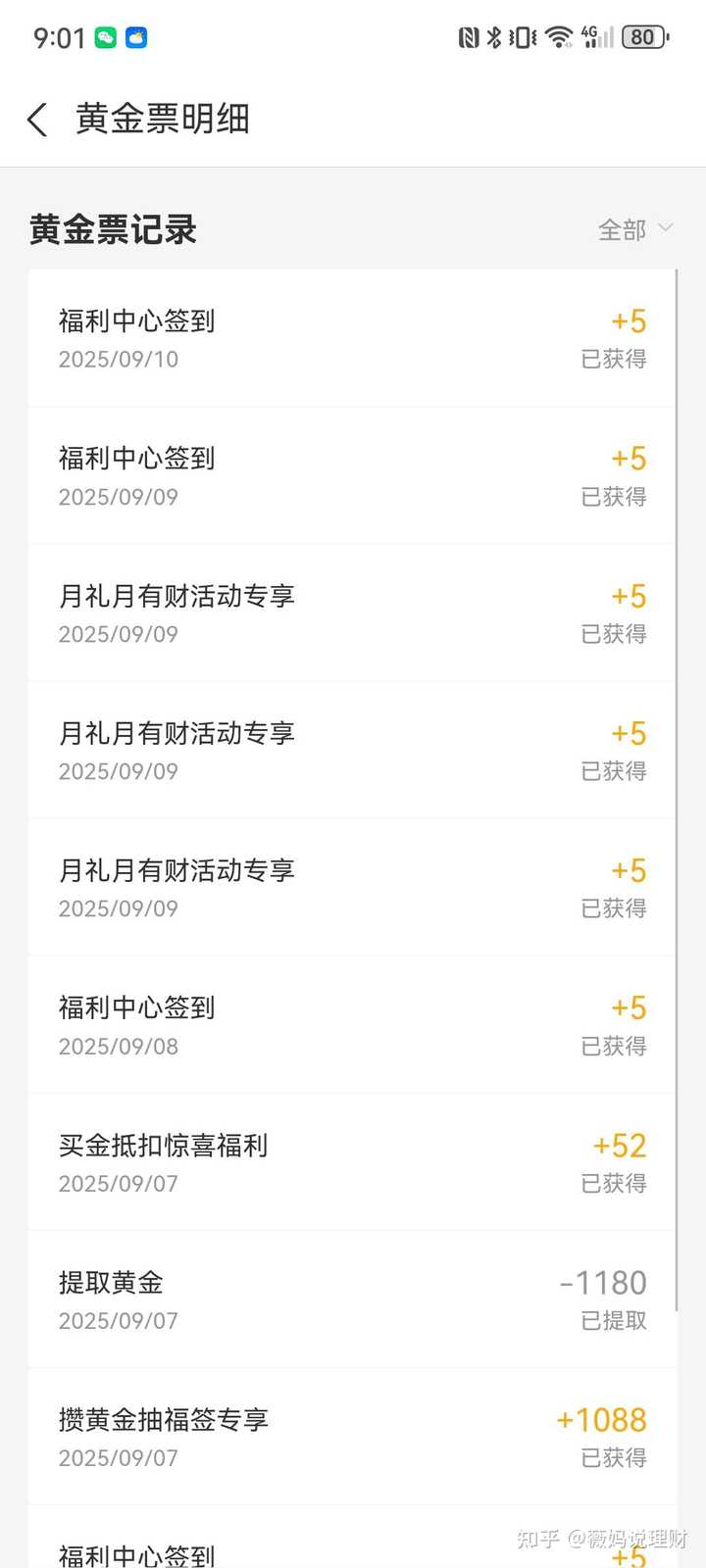Go back from 黄金票明细 page
This screenshot has width=706, height=1568.
(x=37, y=120)
